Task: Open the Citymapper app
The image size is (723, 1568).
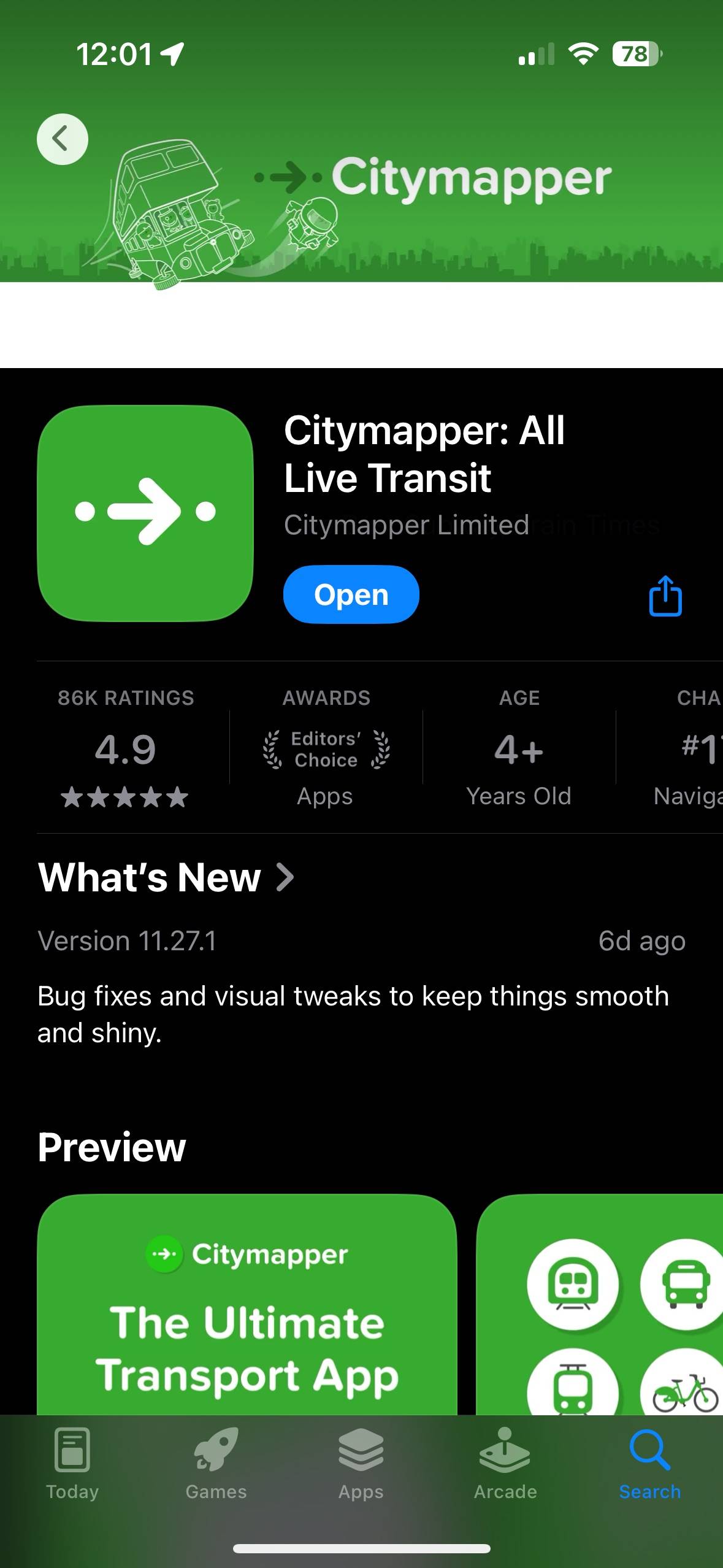Action: [x=351, y=594]
